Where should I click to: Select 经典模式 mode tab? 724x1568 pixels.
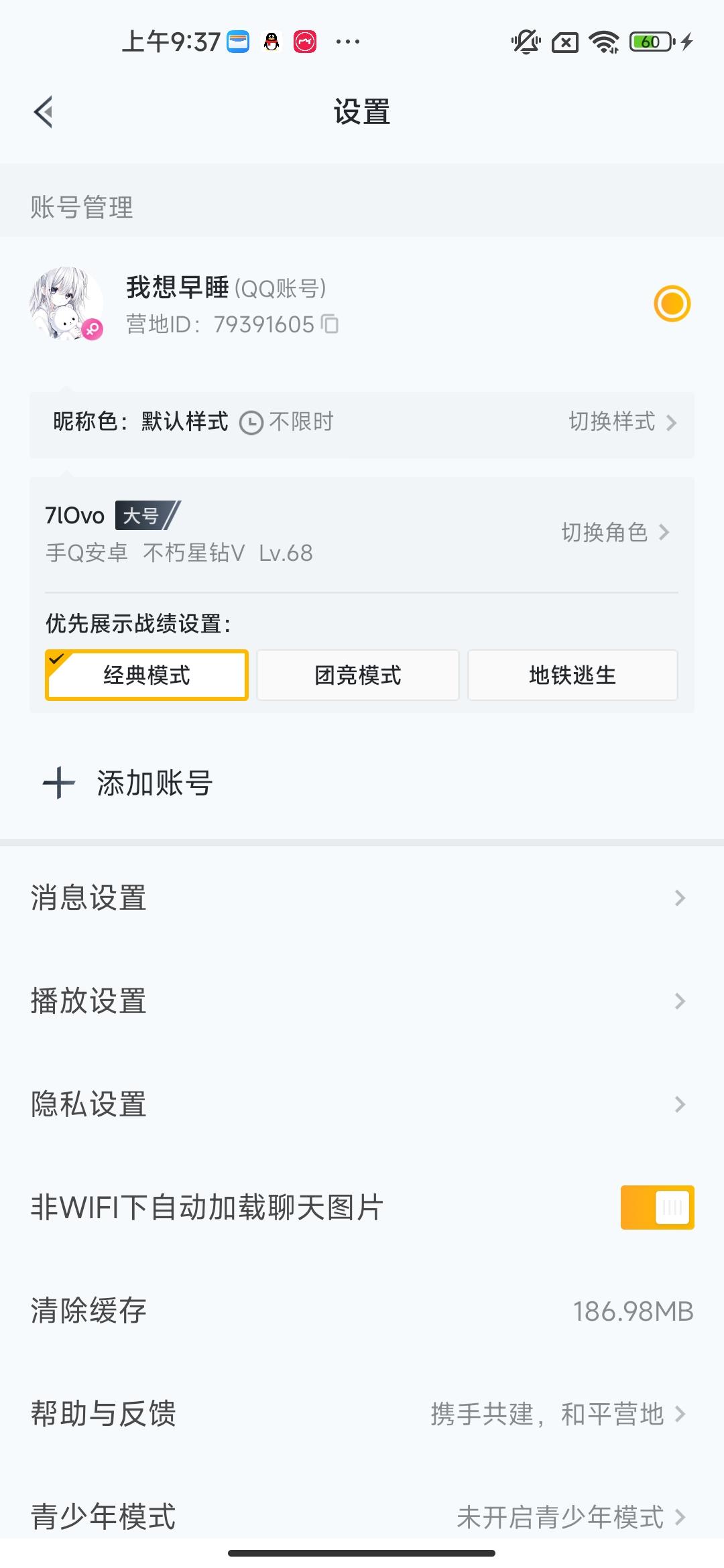[x=146, y=675]
